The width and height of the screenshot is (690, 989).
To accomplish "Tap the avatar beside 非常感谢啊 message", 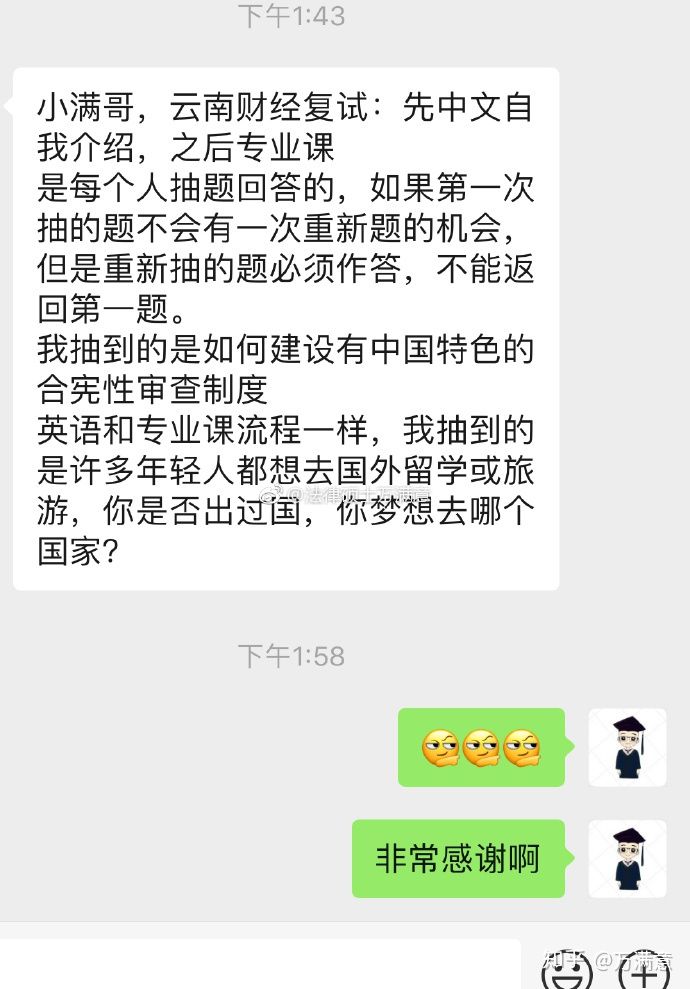I will (x=627, y=858).
